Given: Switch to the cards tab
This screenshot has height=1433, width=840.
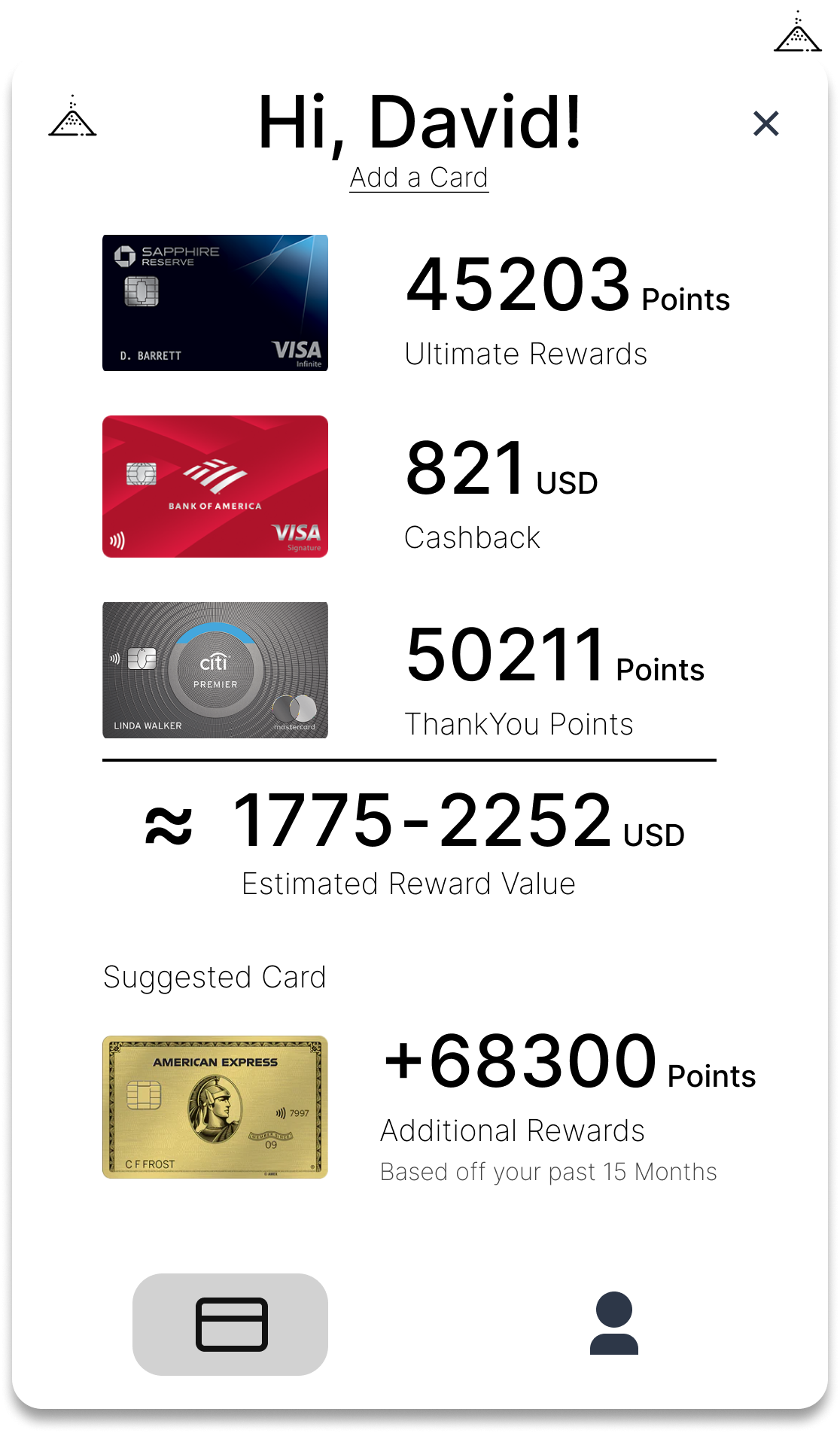Looking at the screenshot, I should [230, 1324].
